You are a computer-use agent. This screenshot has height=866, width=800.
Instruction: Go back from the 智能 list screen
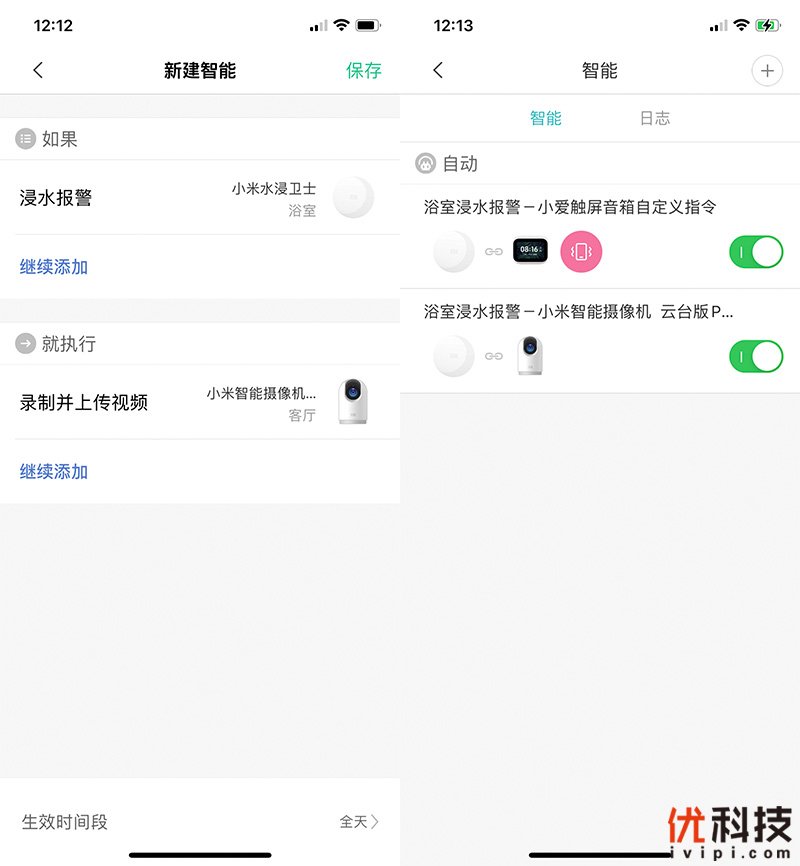coord(438,70)
